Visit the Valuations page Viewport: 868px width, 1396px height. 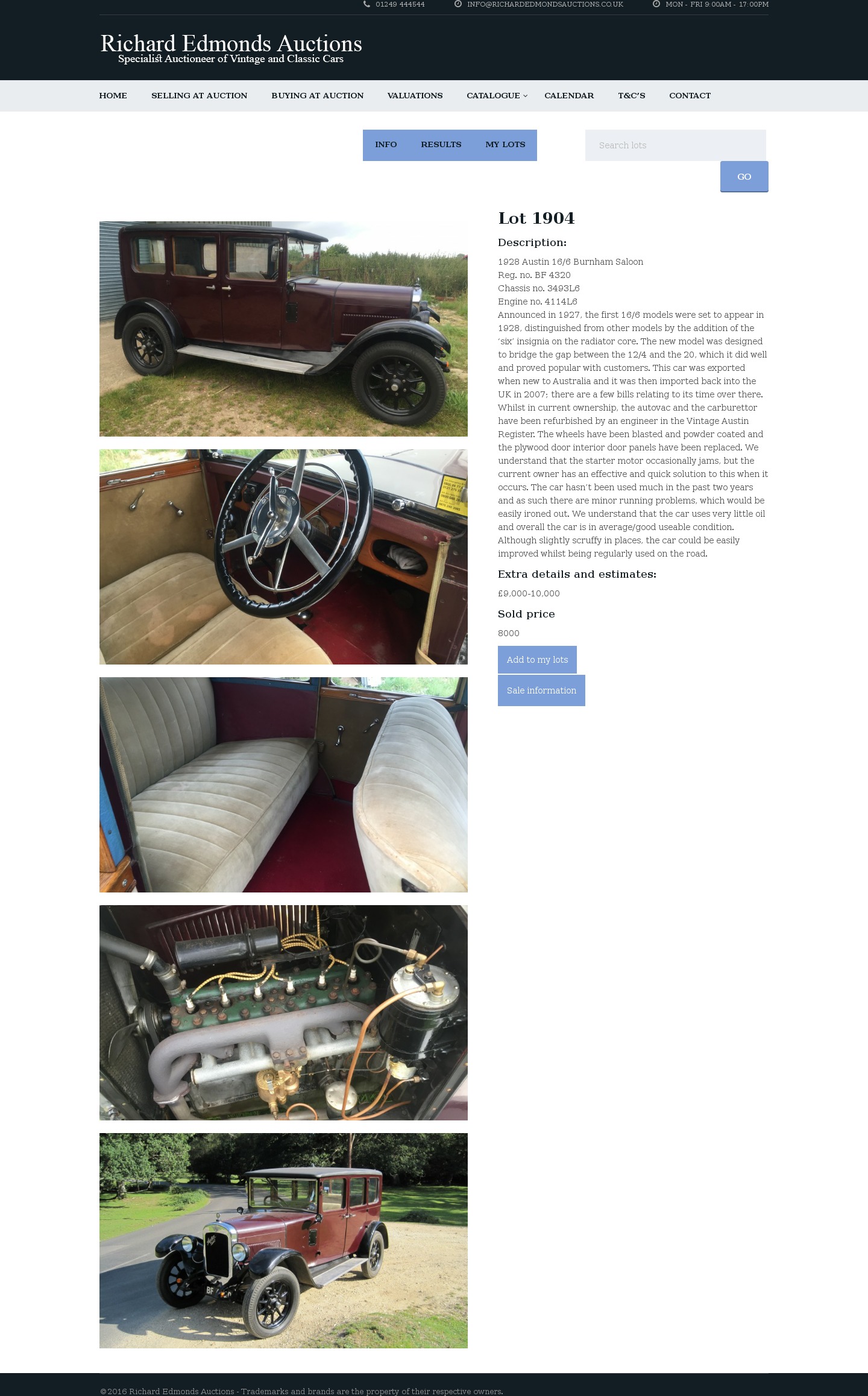coord(415,95)
